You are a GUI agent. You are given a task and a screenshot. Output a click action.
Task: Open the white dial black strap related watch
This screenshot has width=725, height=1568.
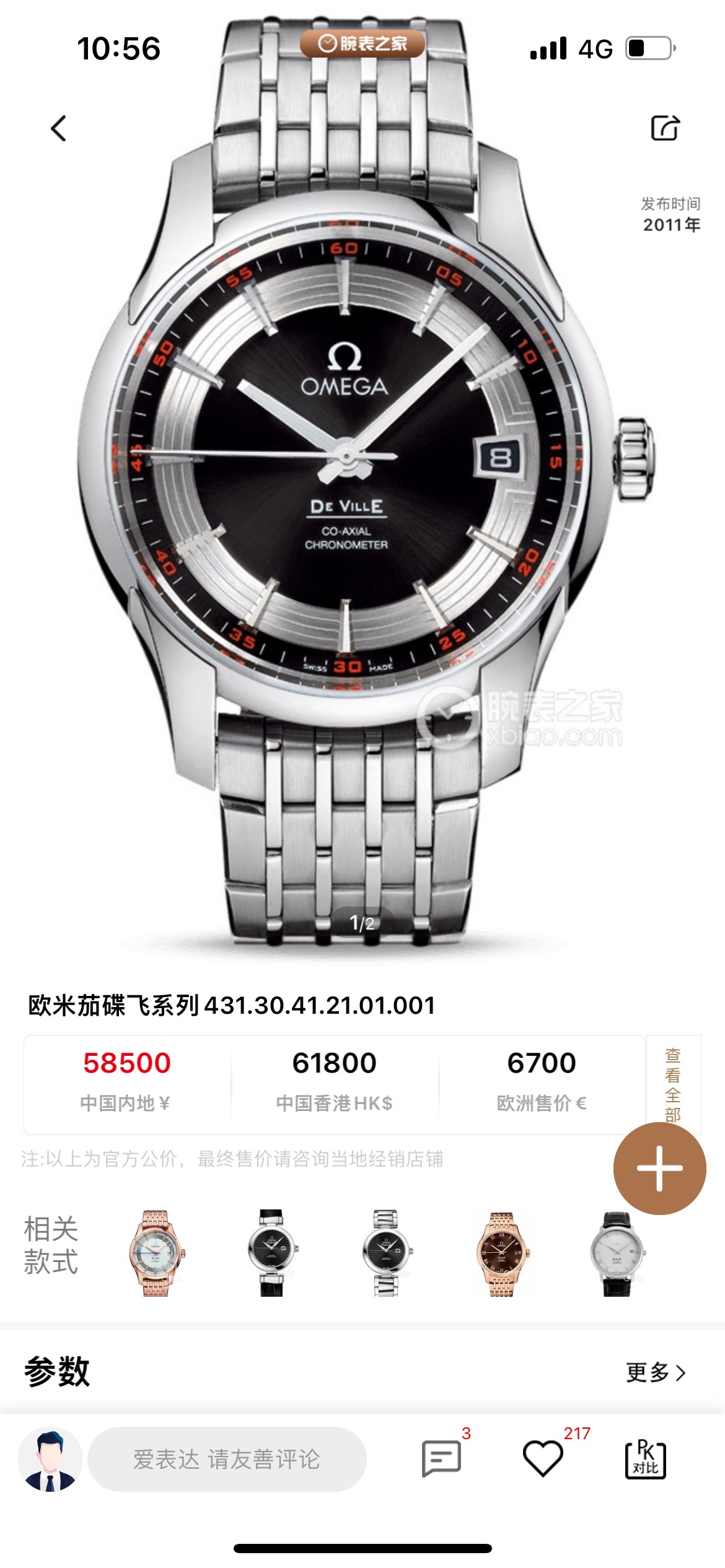[x=617, y=1253]
